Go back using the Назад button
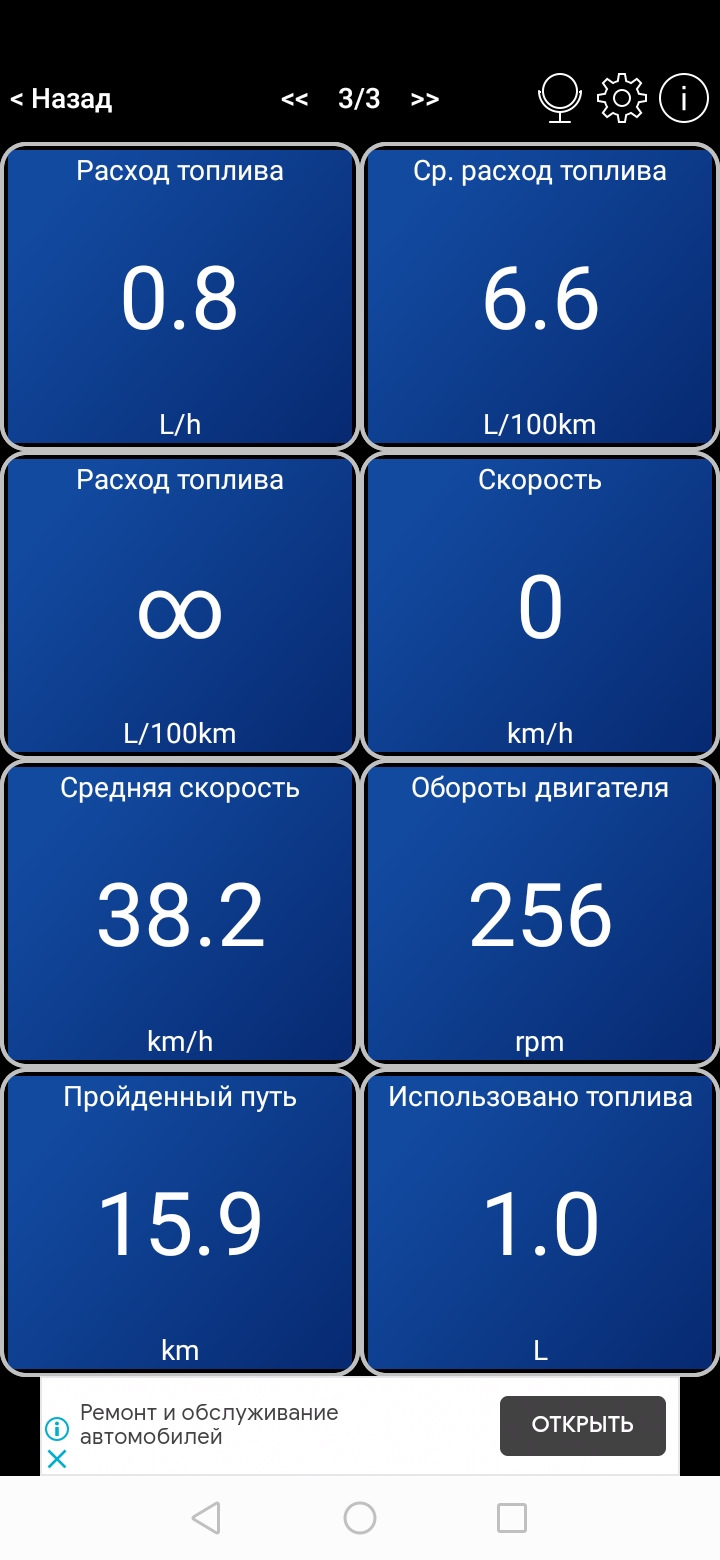 pos(61,99)
